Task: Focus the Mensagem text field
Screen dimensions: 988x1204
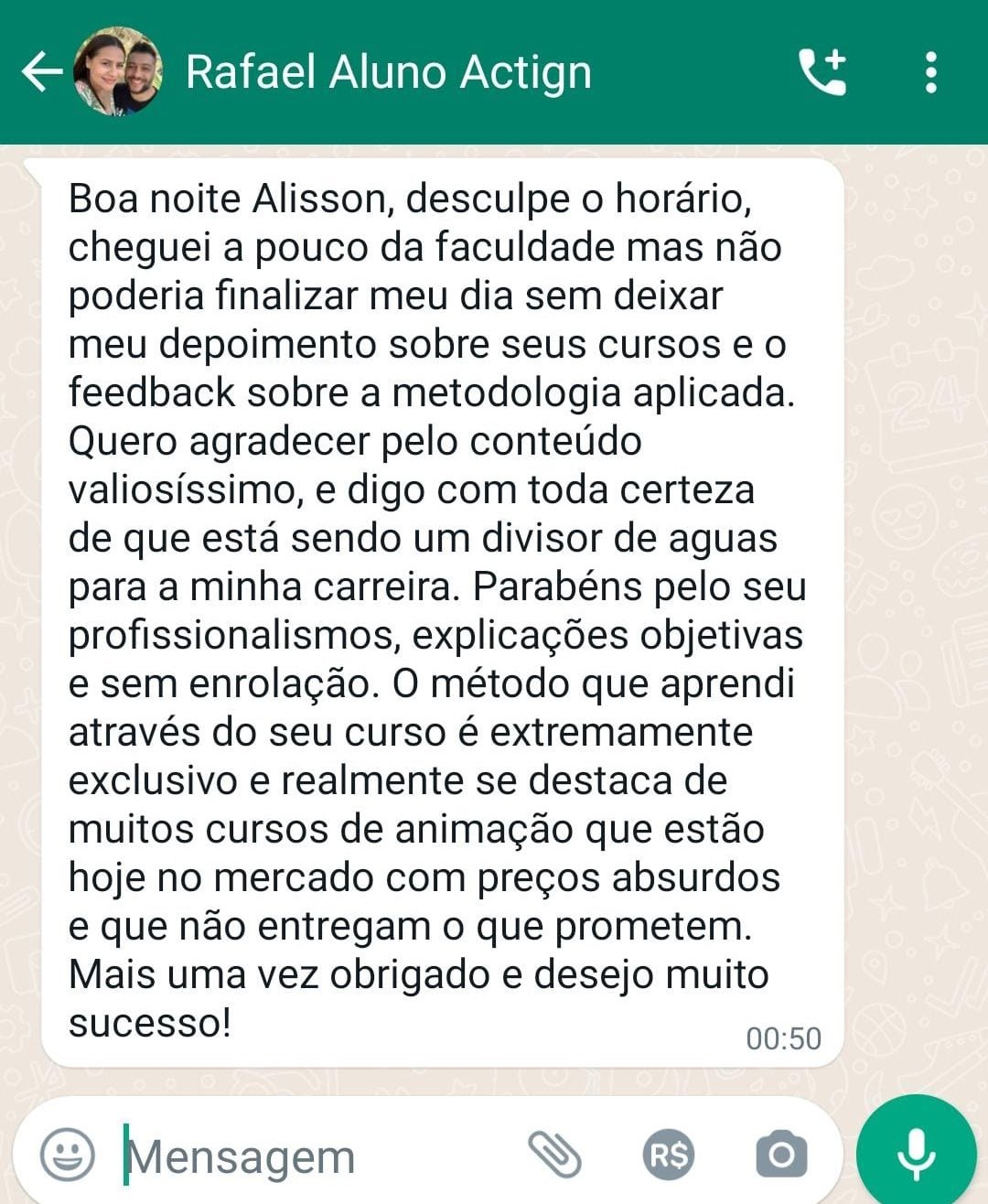Action: pyautogui.click(x=311, y=1156)
